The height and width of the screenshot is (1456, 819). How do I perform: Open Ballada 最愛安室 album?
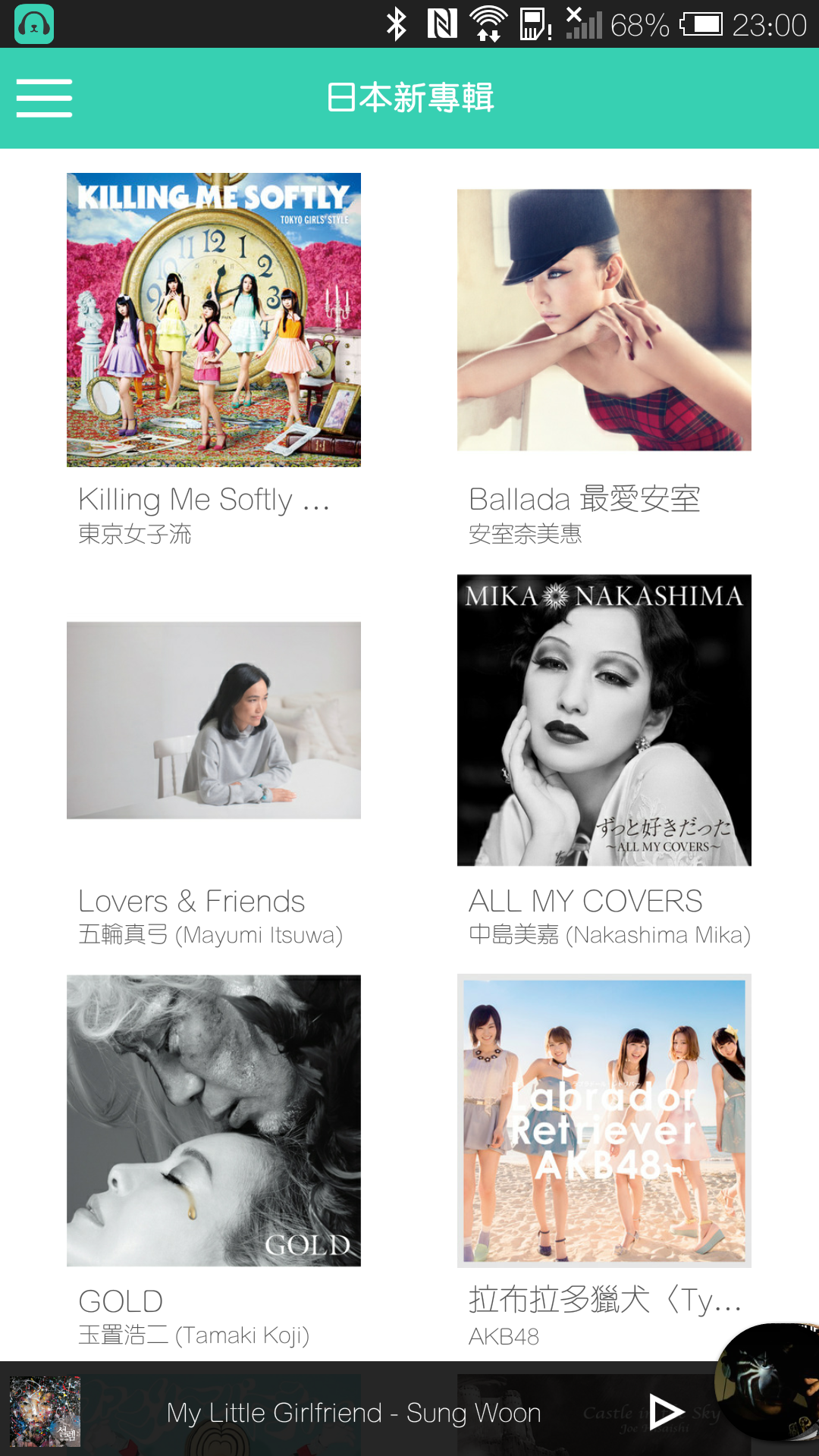[604, 320]
